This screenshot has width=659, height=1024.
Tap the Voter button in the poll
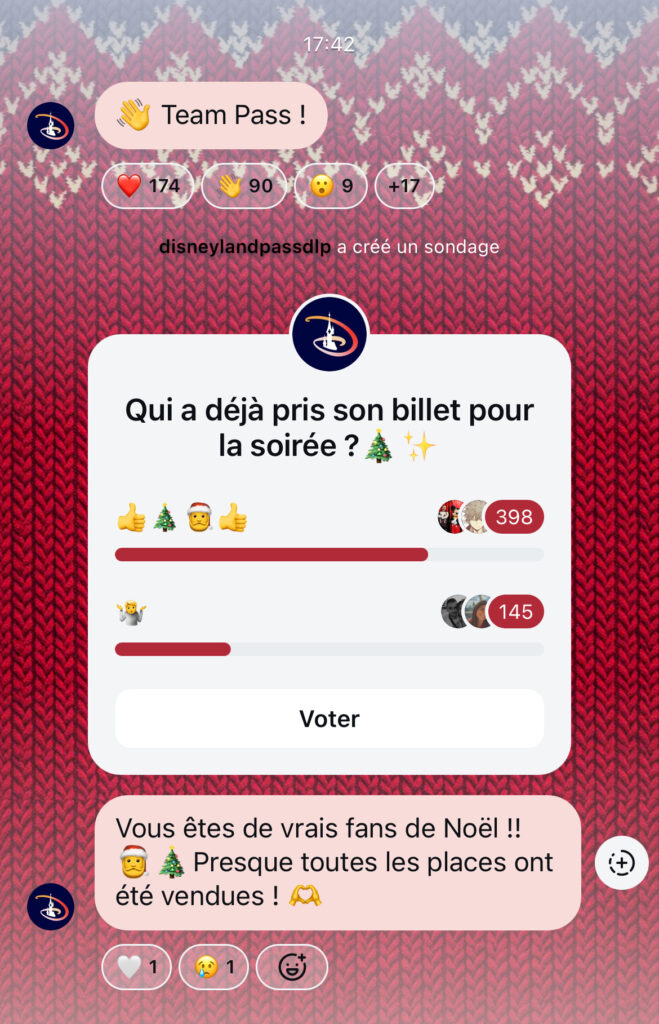(329, 718)
